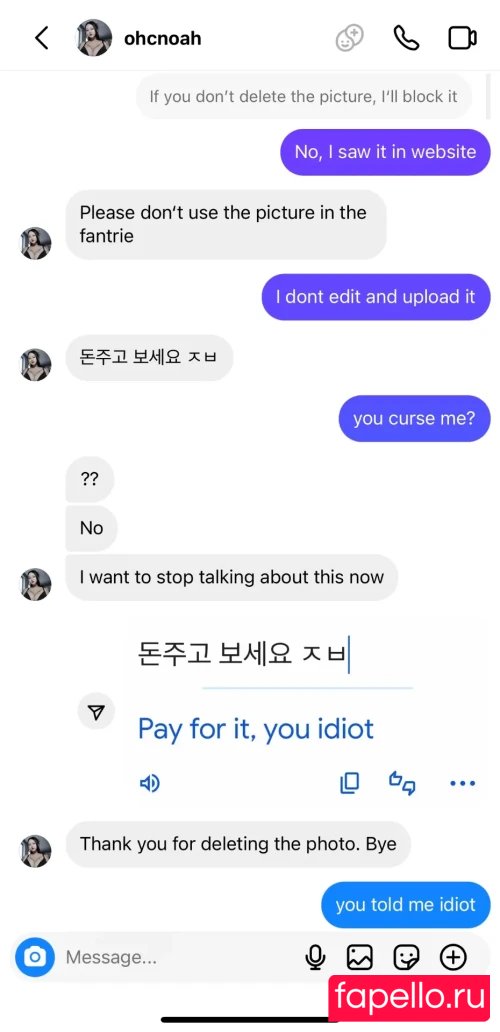
Task: Open the photo gallery picker
Action: (x=360, y=957)
